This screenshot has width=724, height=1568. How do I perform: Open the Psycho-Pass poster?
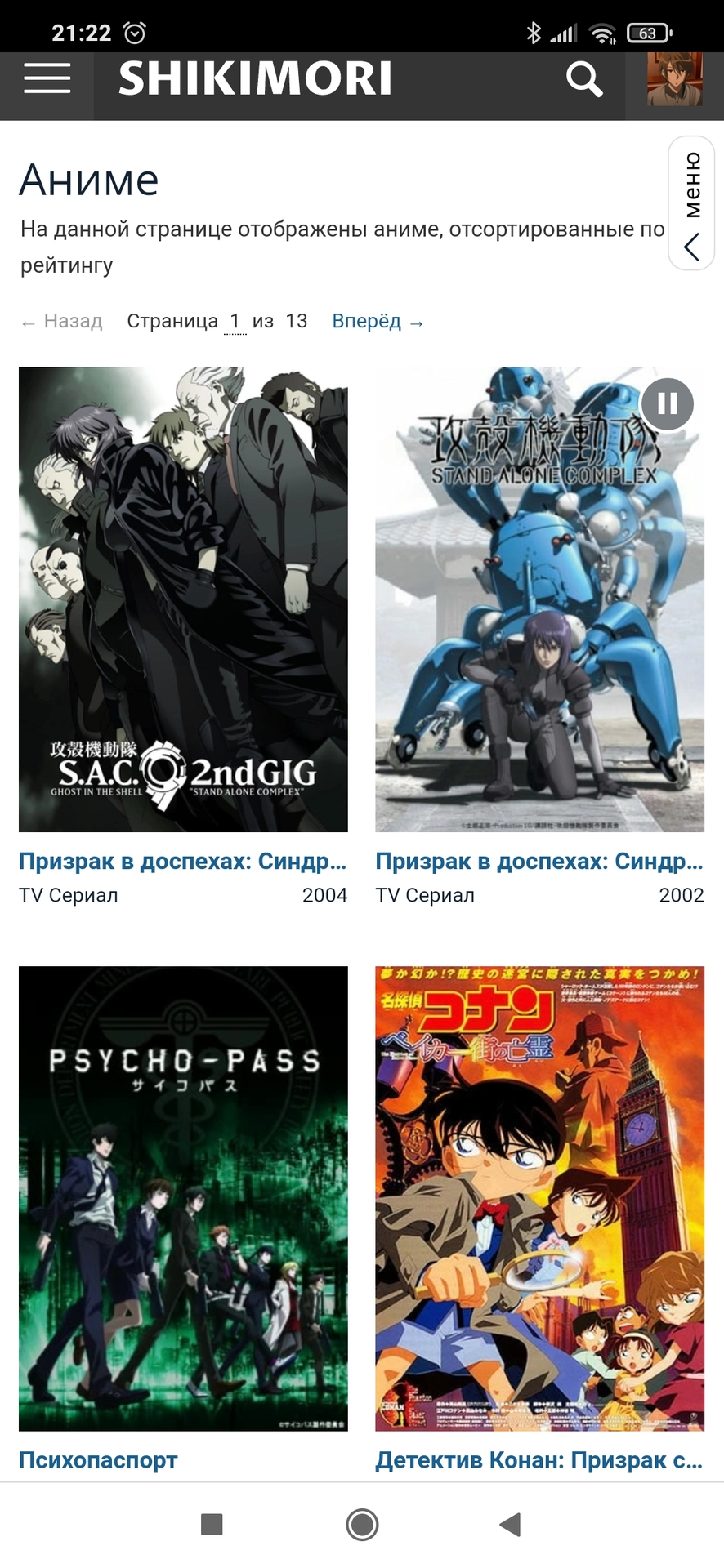coord(183,1198)
